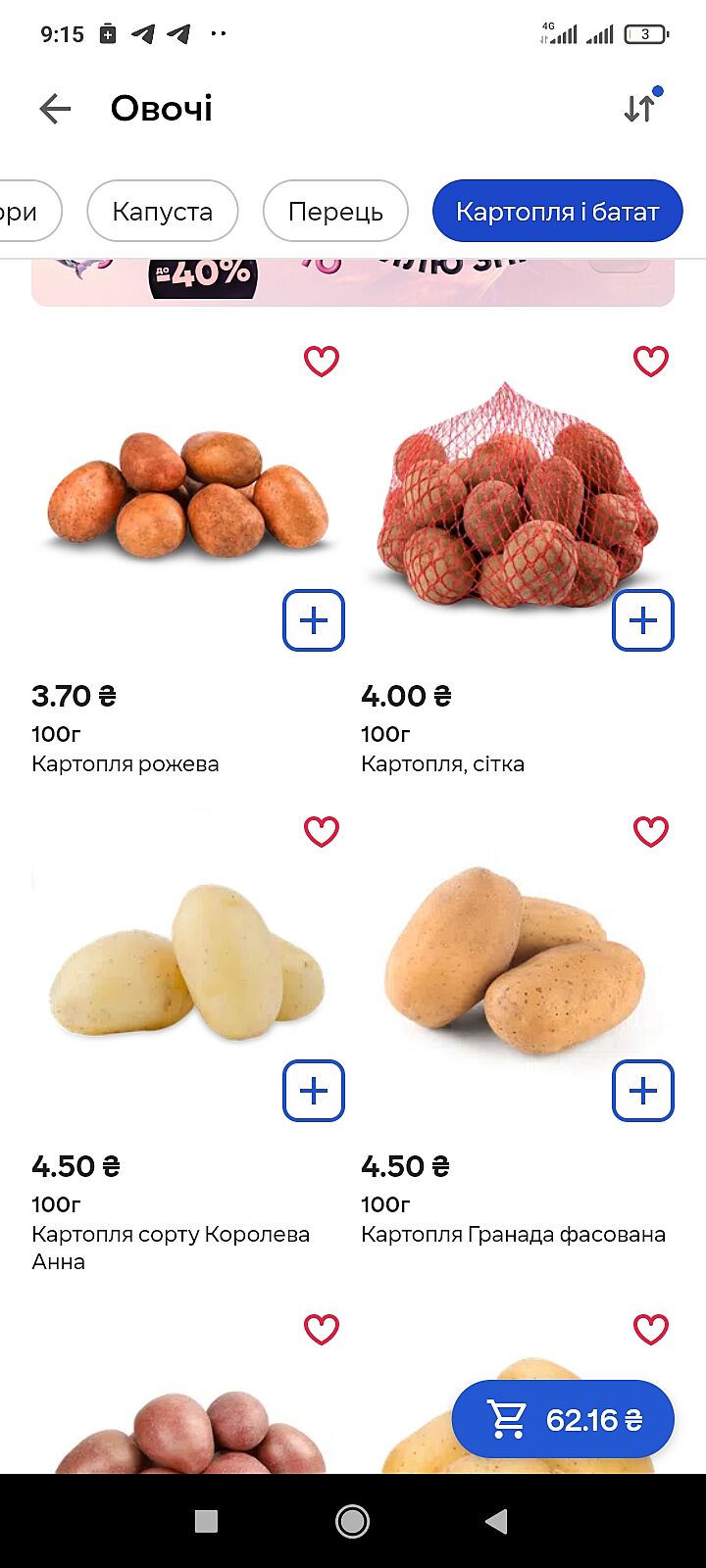Viewport: 706px width, 1568px height.
Task: Tap the system home button
Action: click(x=352, y=1521)
